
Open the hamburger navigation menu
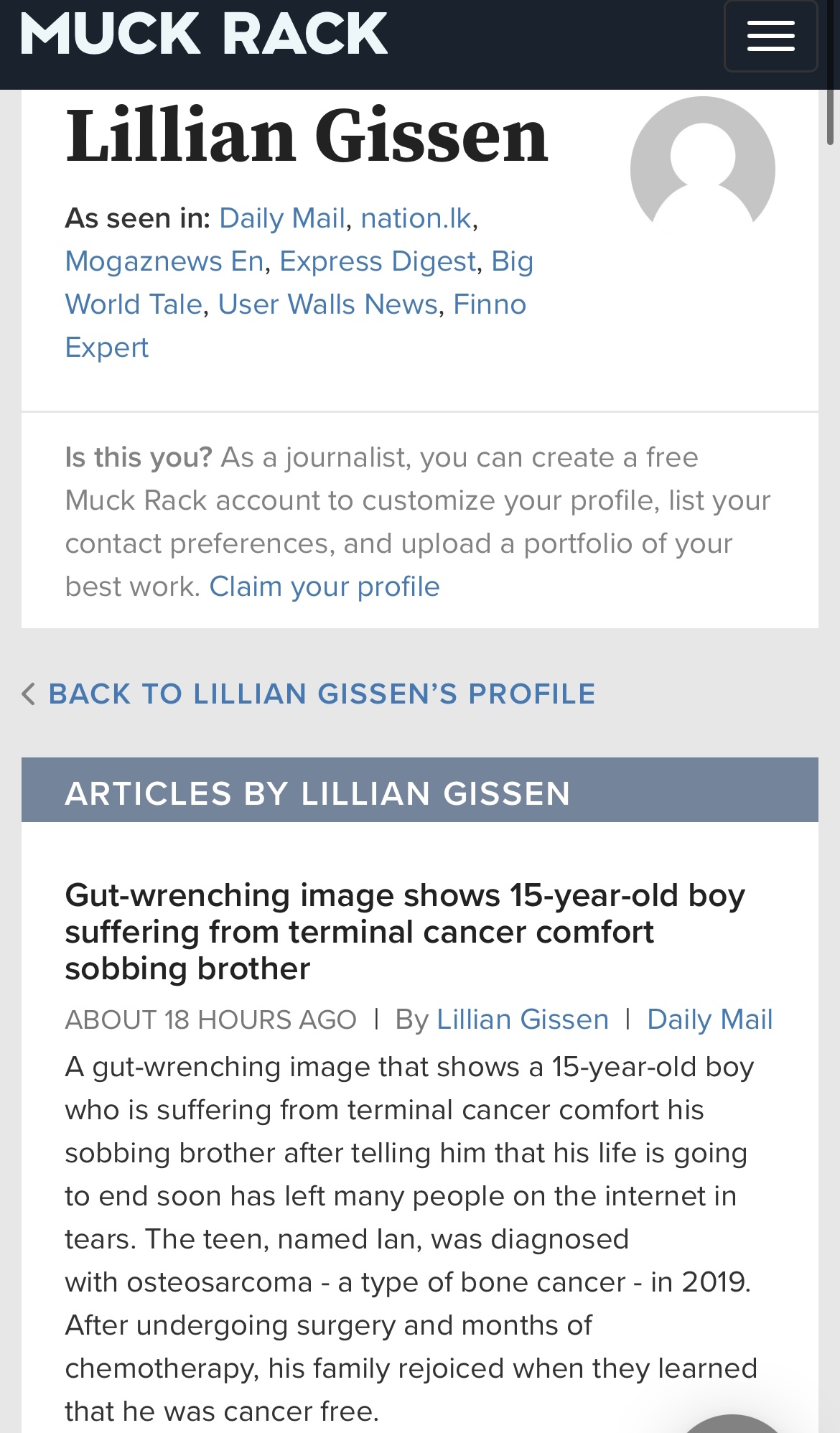click(x=770, y=36)
